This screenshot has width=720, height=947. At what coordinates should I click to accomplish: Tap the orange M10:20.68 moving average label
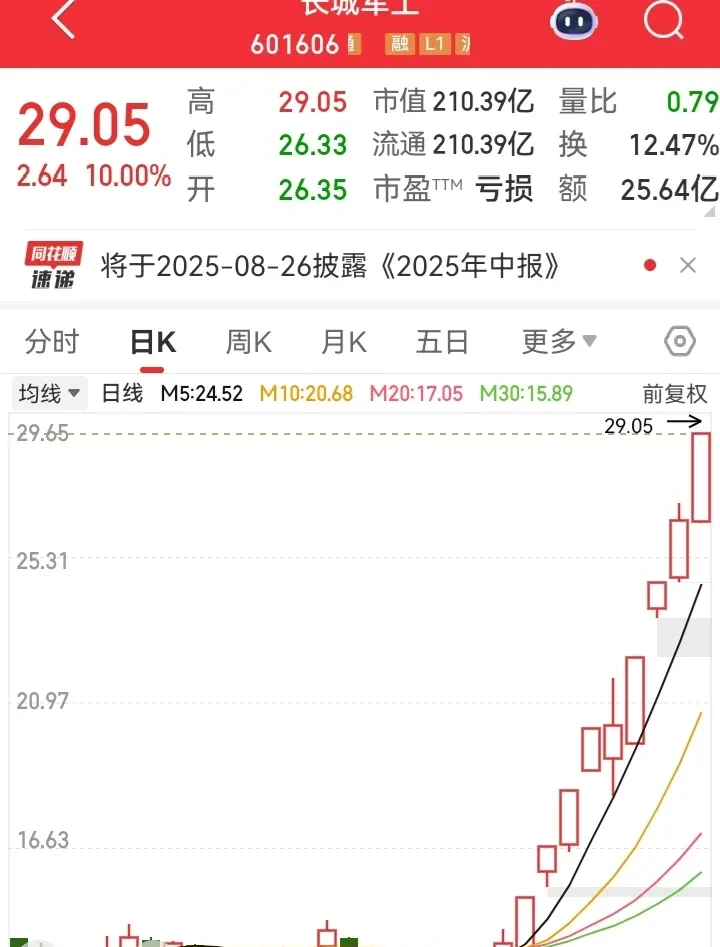306,393
